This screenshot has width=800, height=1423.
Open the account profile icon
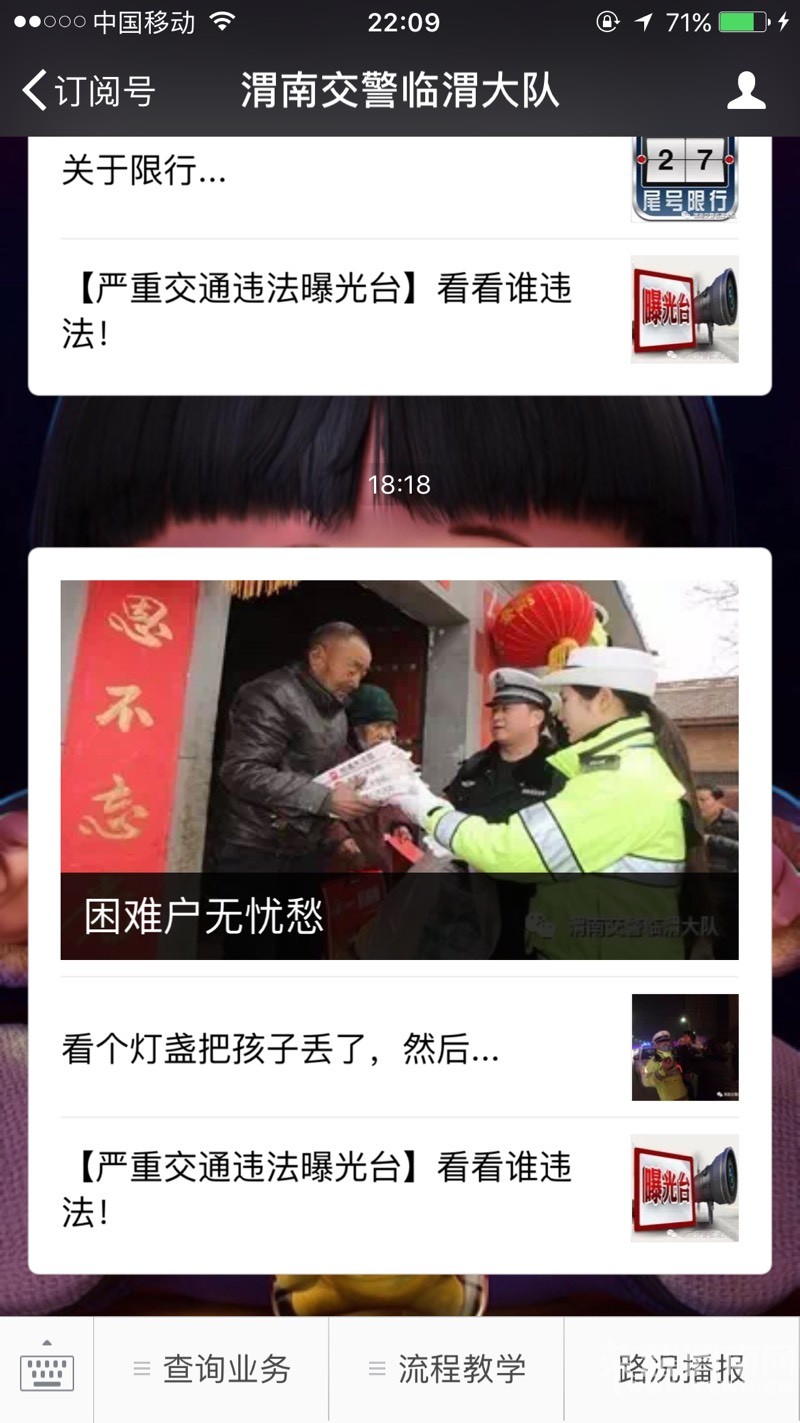pyautogui.click(x=745, y=91)
